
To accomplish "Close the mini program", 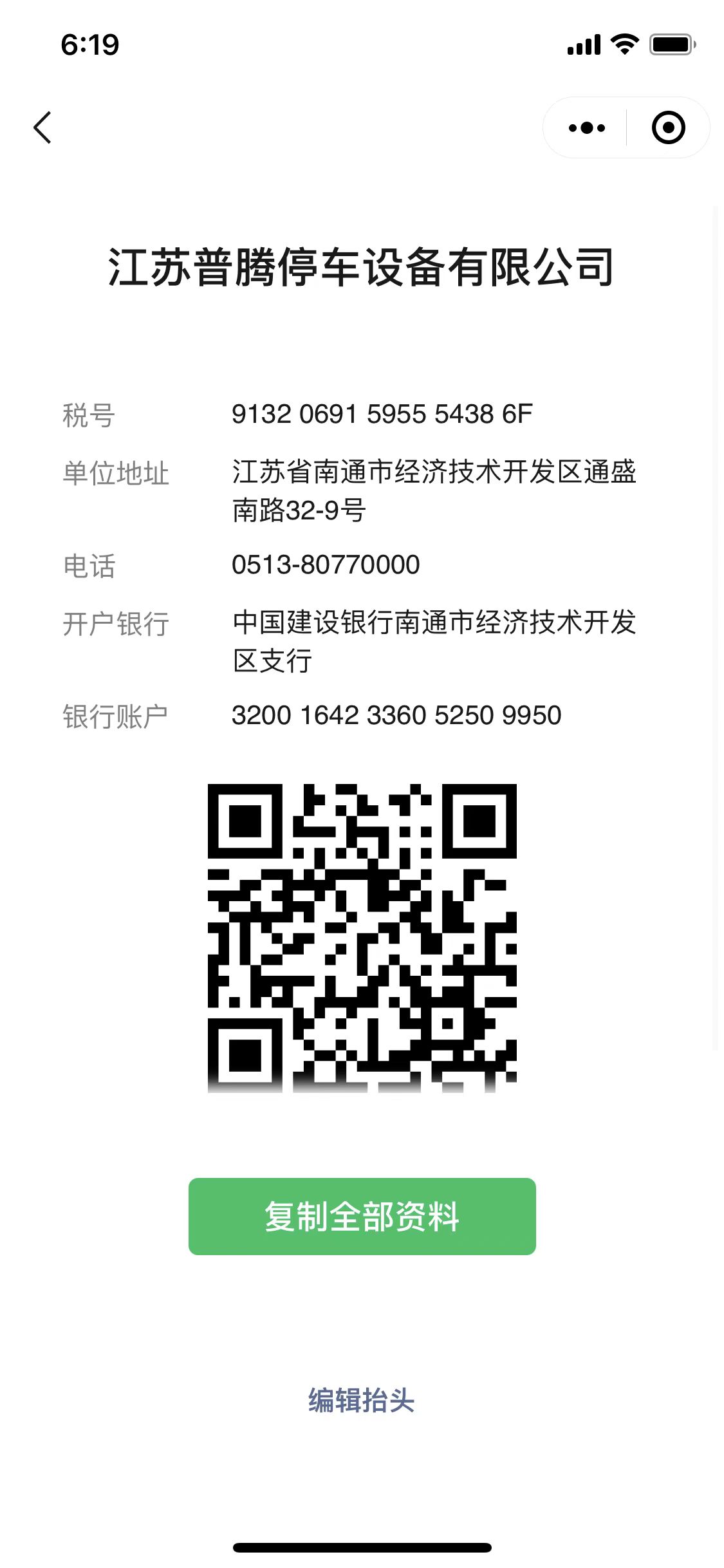I will coord(668,127).
